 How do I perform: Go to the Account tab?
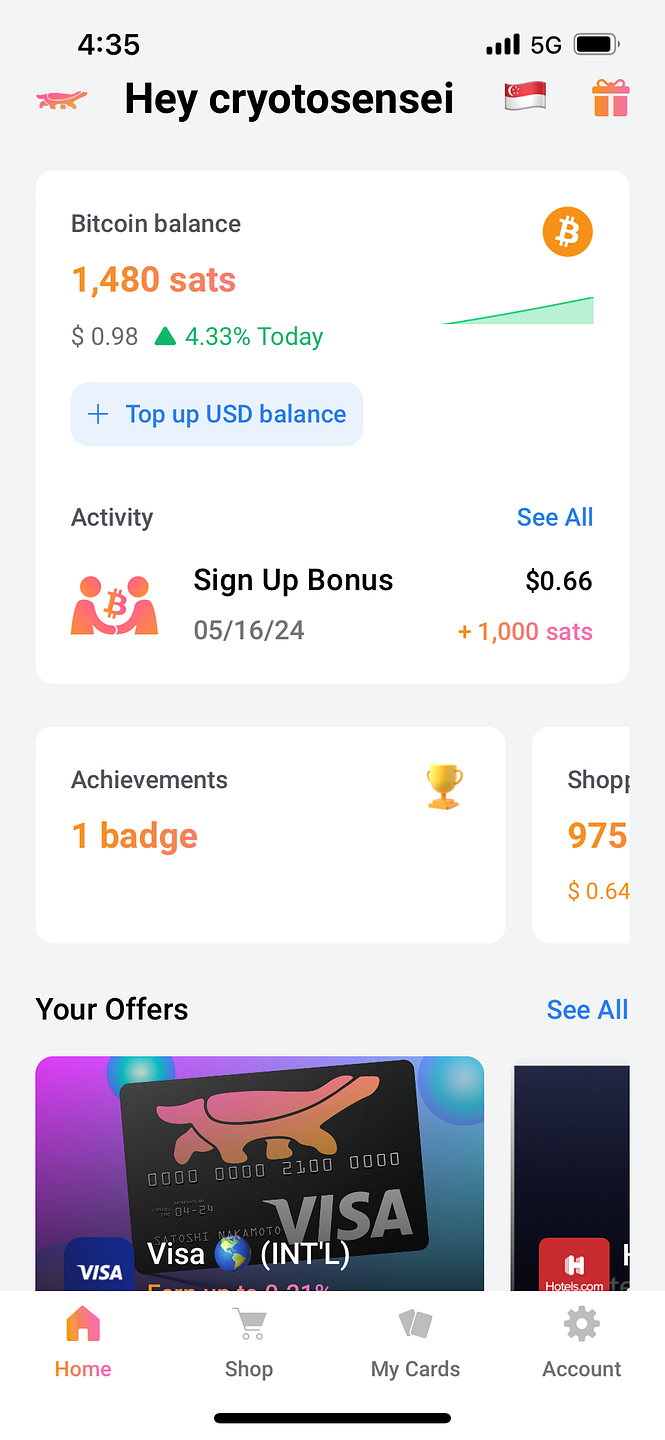(582, 1344)
